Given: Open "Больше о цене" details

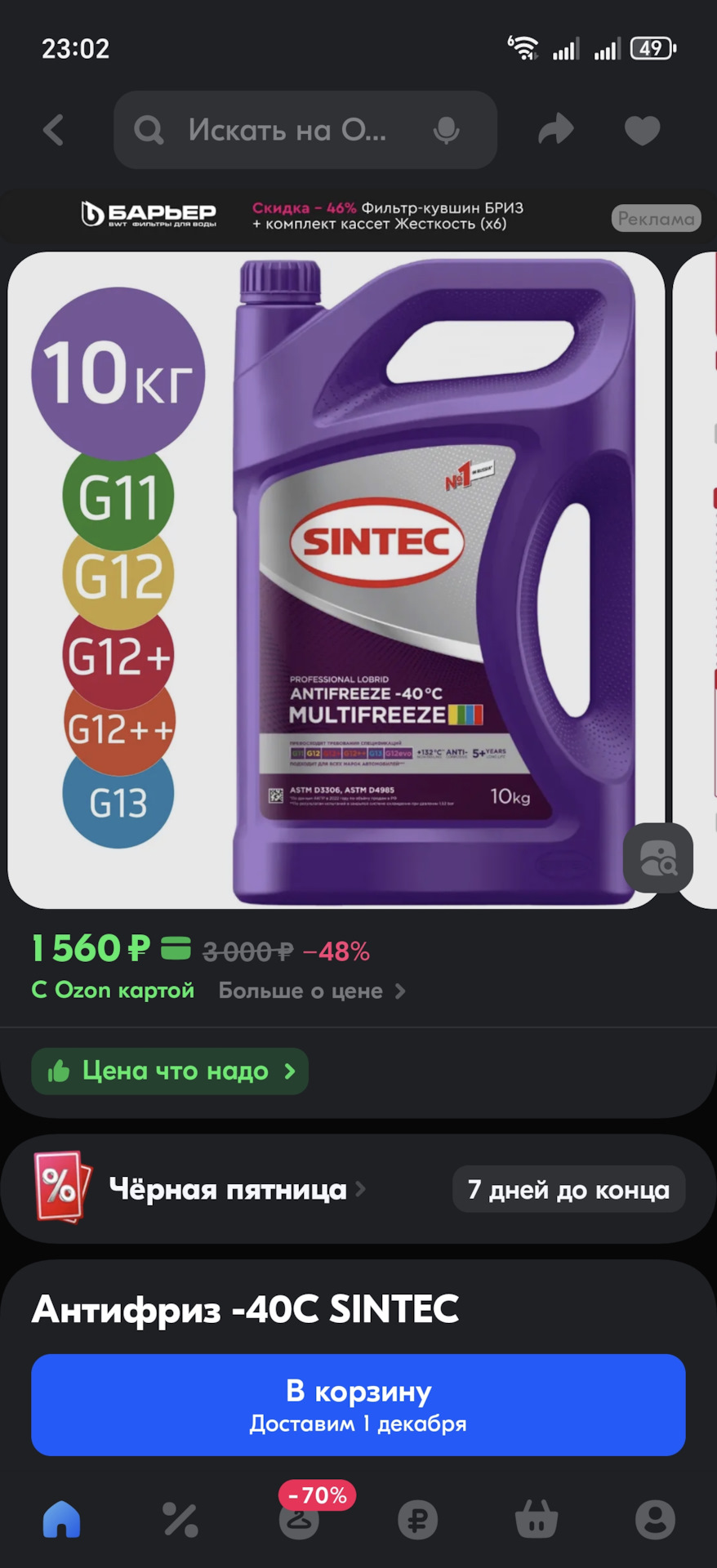Looking at the screenshot, I should pyautogui.click(x=311, y=991).
